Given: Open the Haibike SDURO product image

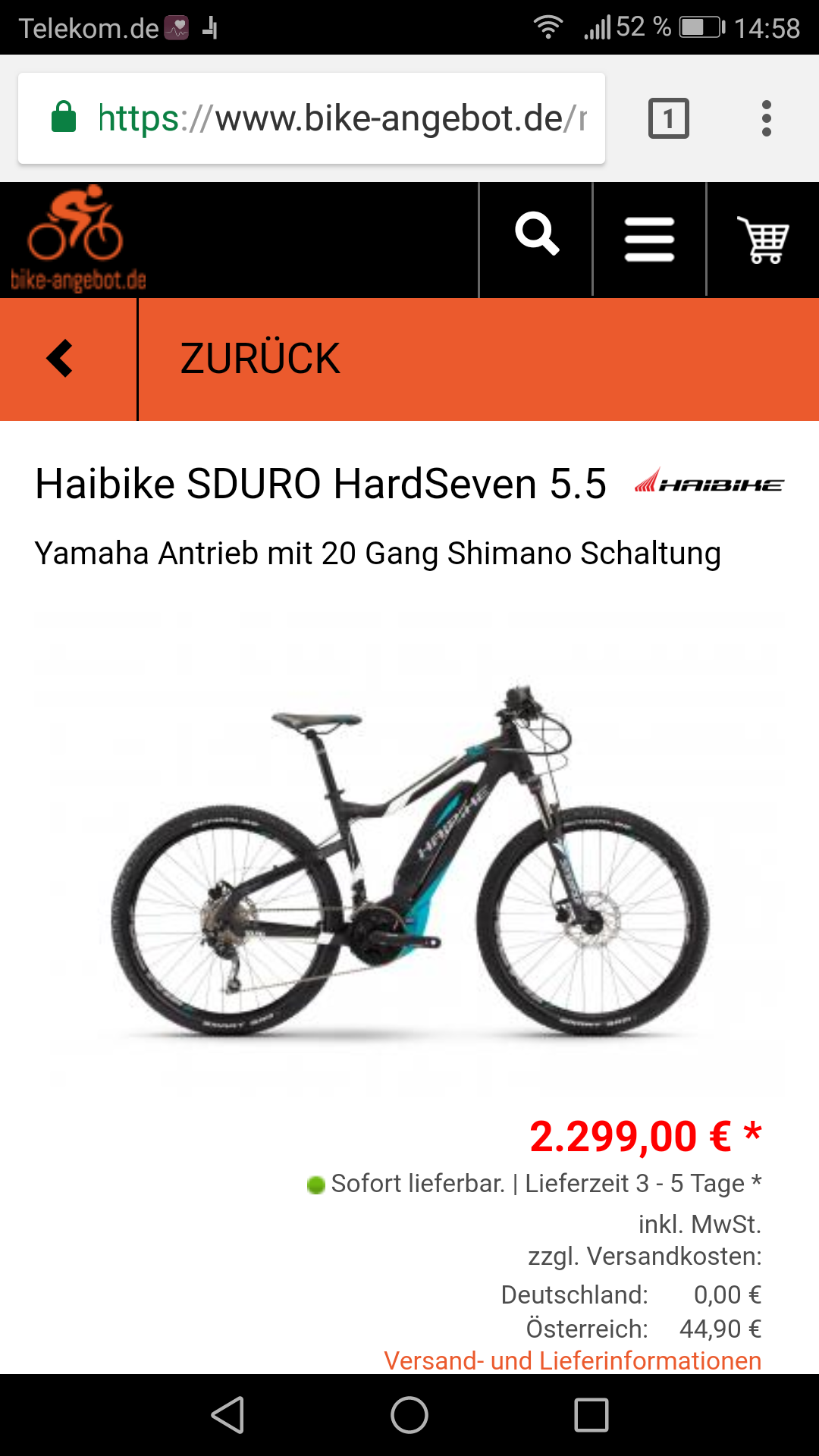Looking at the screenshot, I should click(409, 857).
